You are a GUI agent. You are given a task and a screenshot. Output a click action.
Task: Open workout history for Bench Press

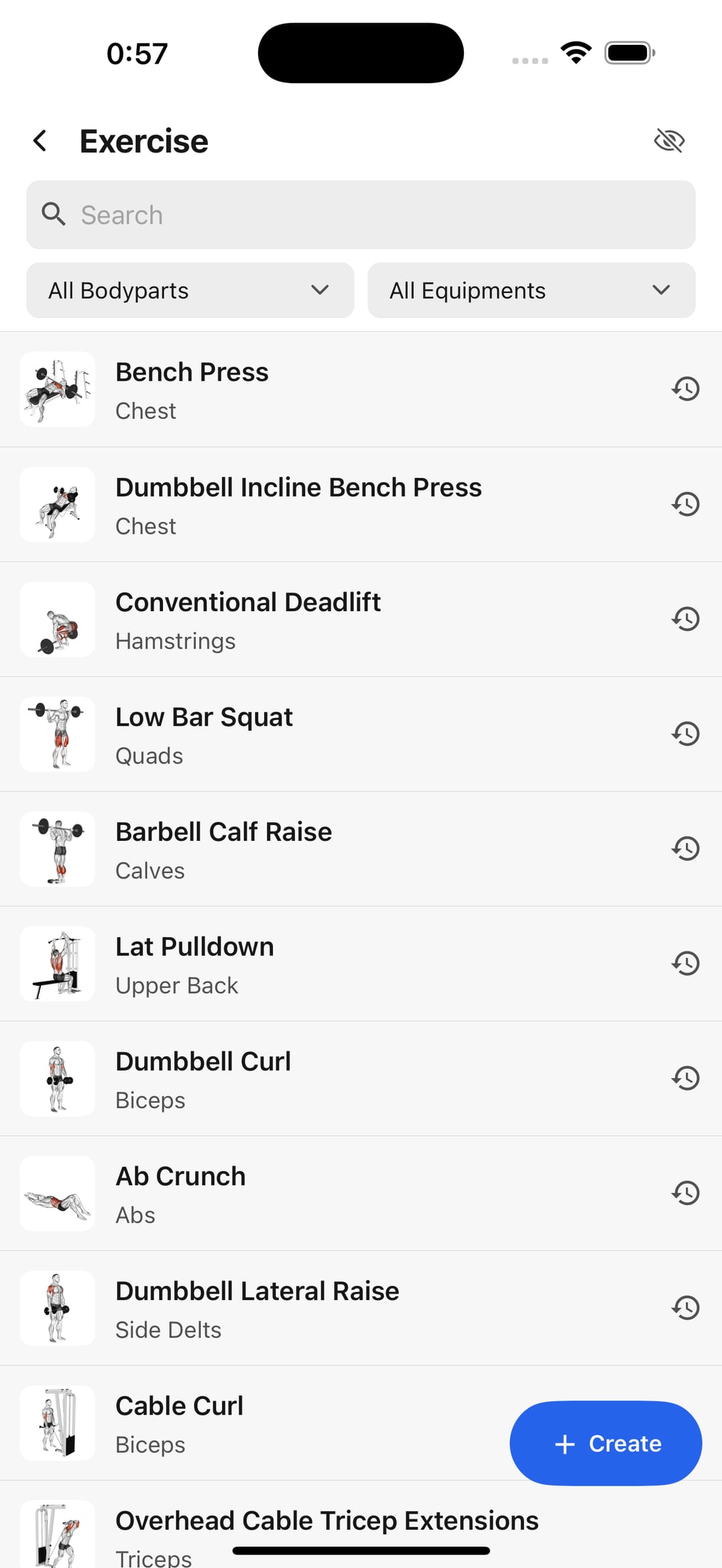pos(685,389)
